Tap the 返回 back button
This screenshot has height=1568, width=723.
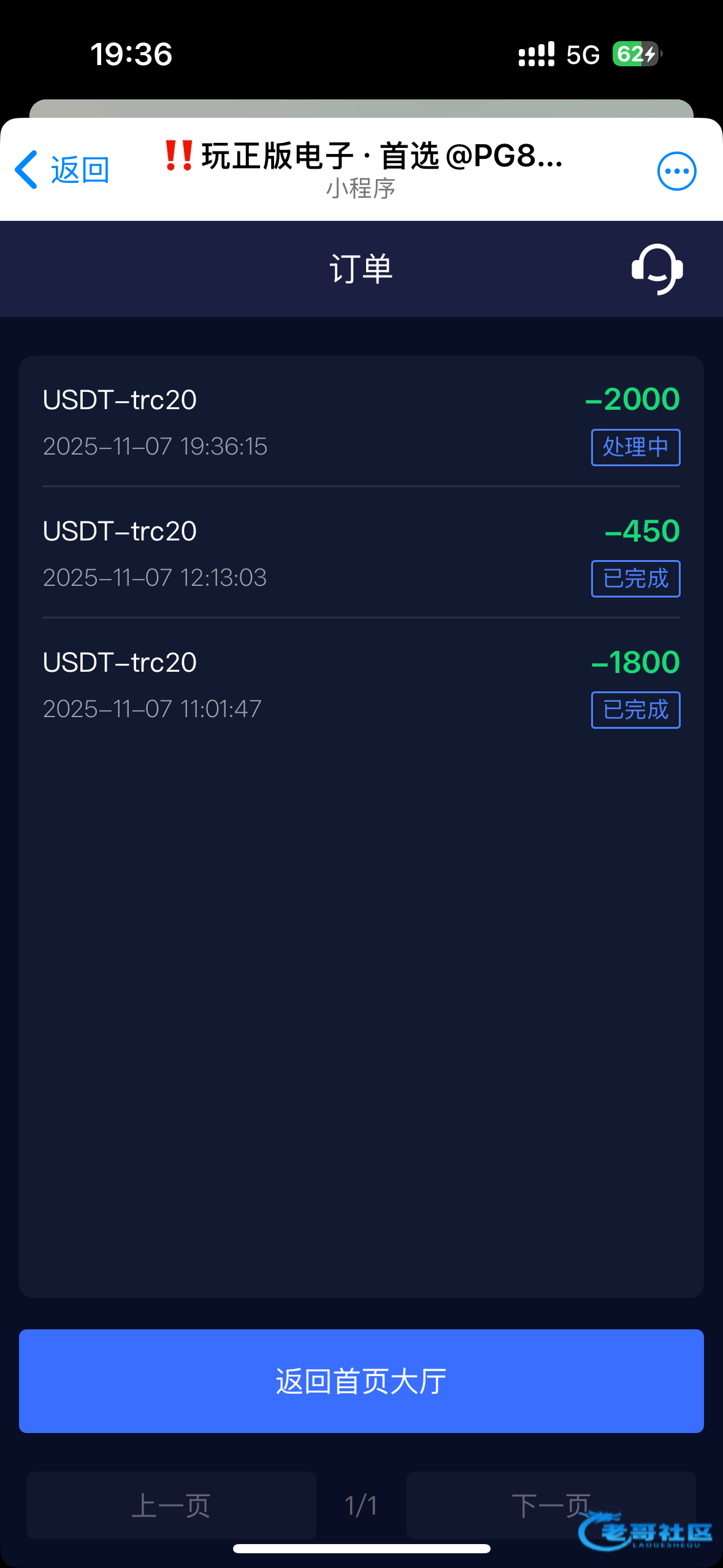[x=63, y=170]
